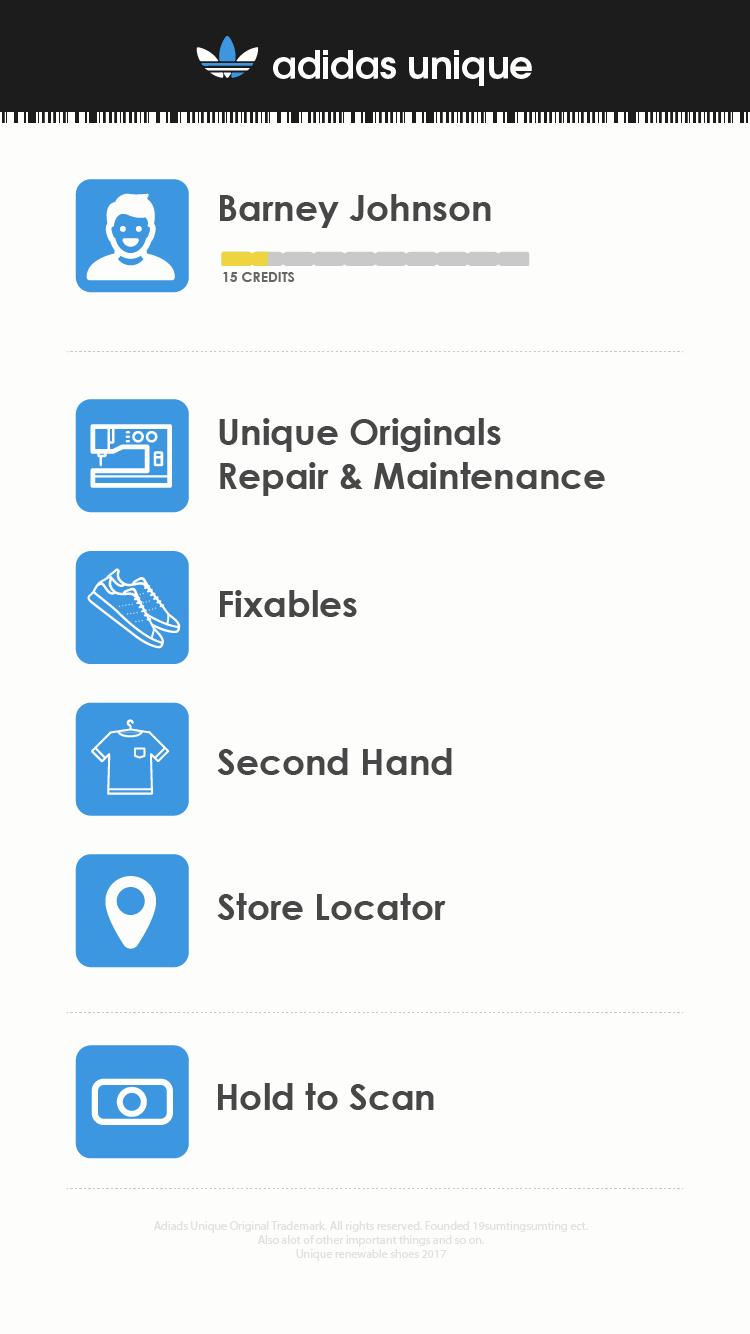
Task: Open Barney Johnson's profile
Action: click(132, 236)
